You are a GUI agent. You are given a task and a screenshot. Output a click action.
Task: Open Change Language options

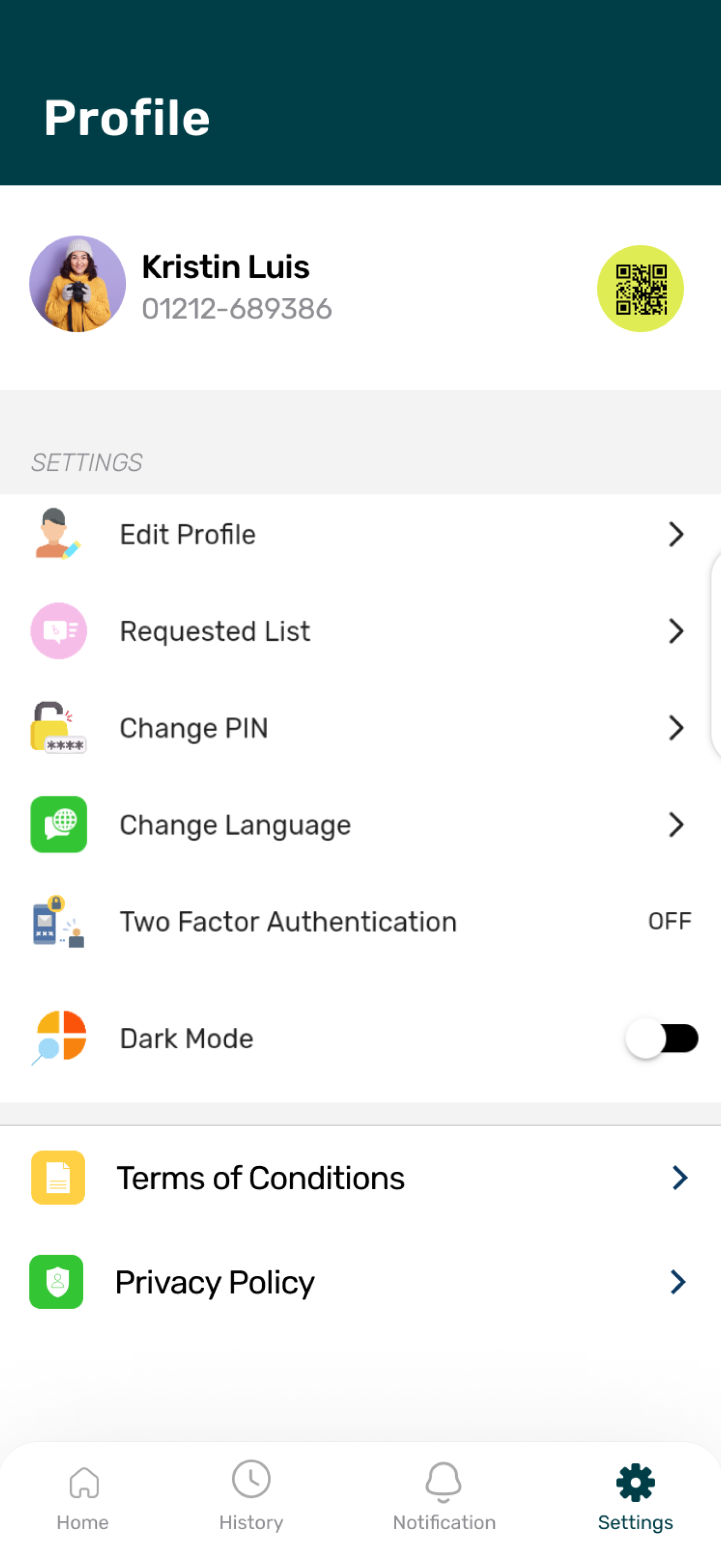(359, 825)
